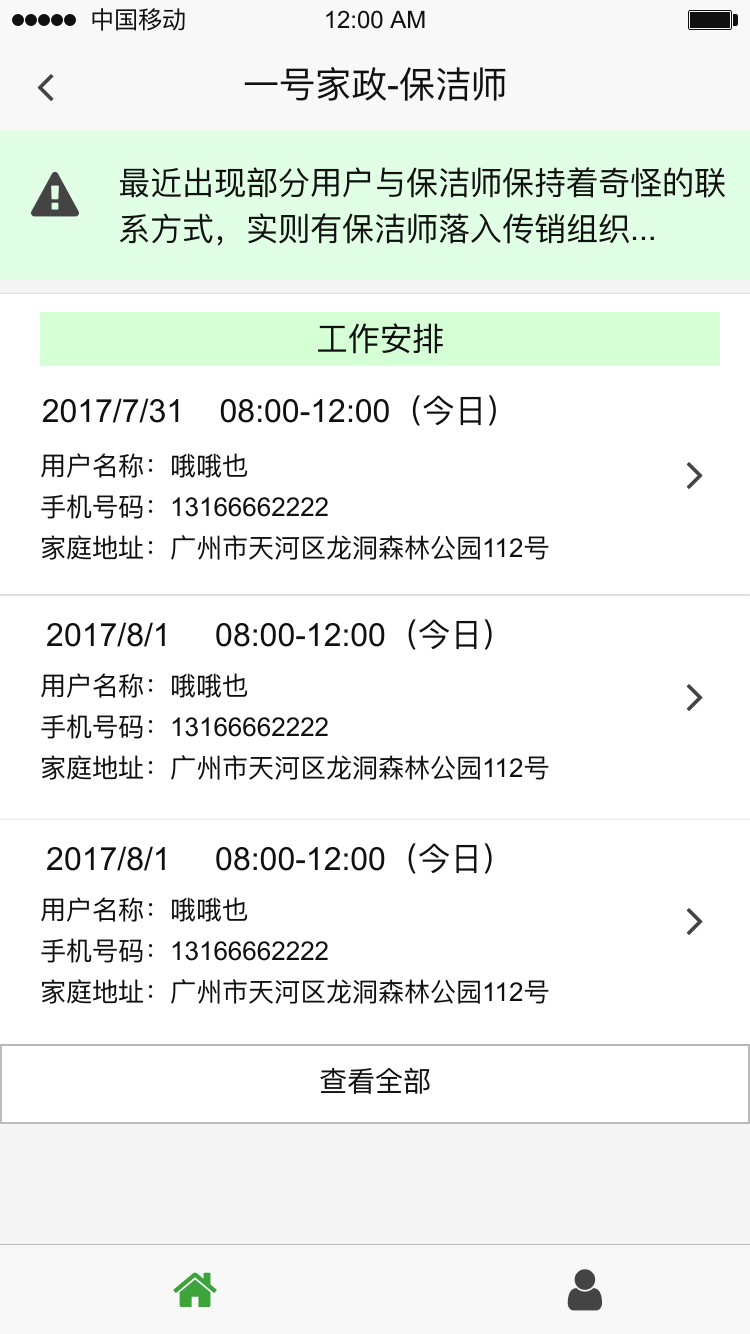Viewport: 750px width, 1334px height.
Task: Open the 2017/7/31 work appointment
Action: pyautogui.click(x=374, y=478)
